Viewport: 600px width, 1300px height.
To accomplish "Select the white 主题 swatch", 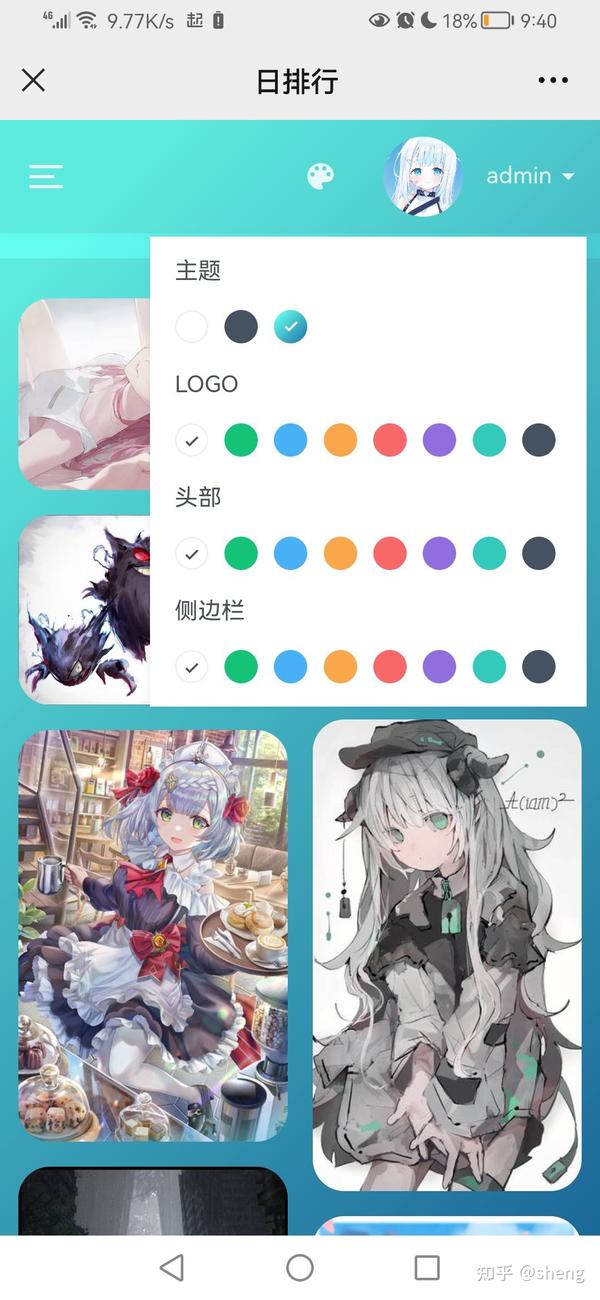I will (x=191, y=326).
